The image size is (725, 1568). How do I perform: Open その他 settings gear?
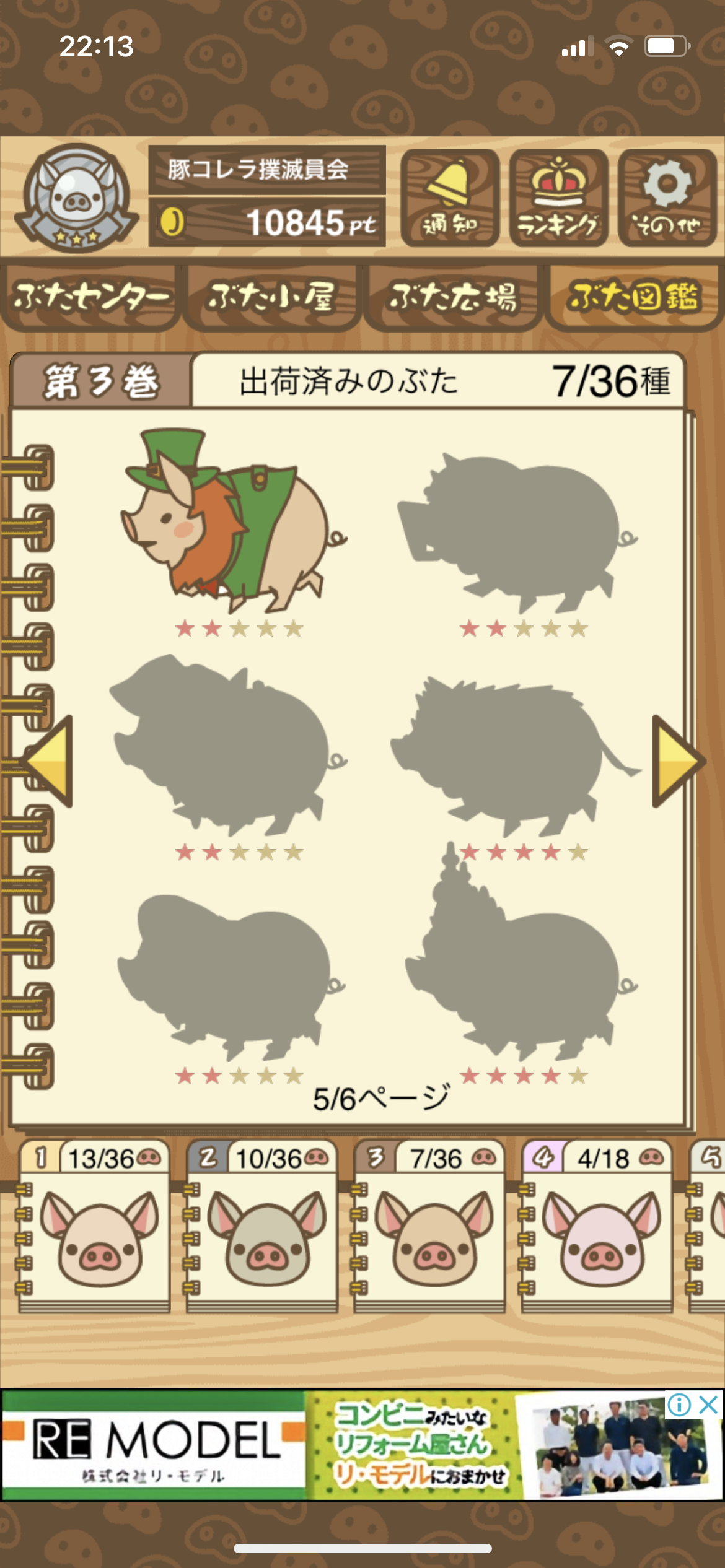click(667, 198)
